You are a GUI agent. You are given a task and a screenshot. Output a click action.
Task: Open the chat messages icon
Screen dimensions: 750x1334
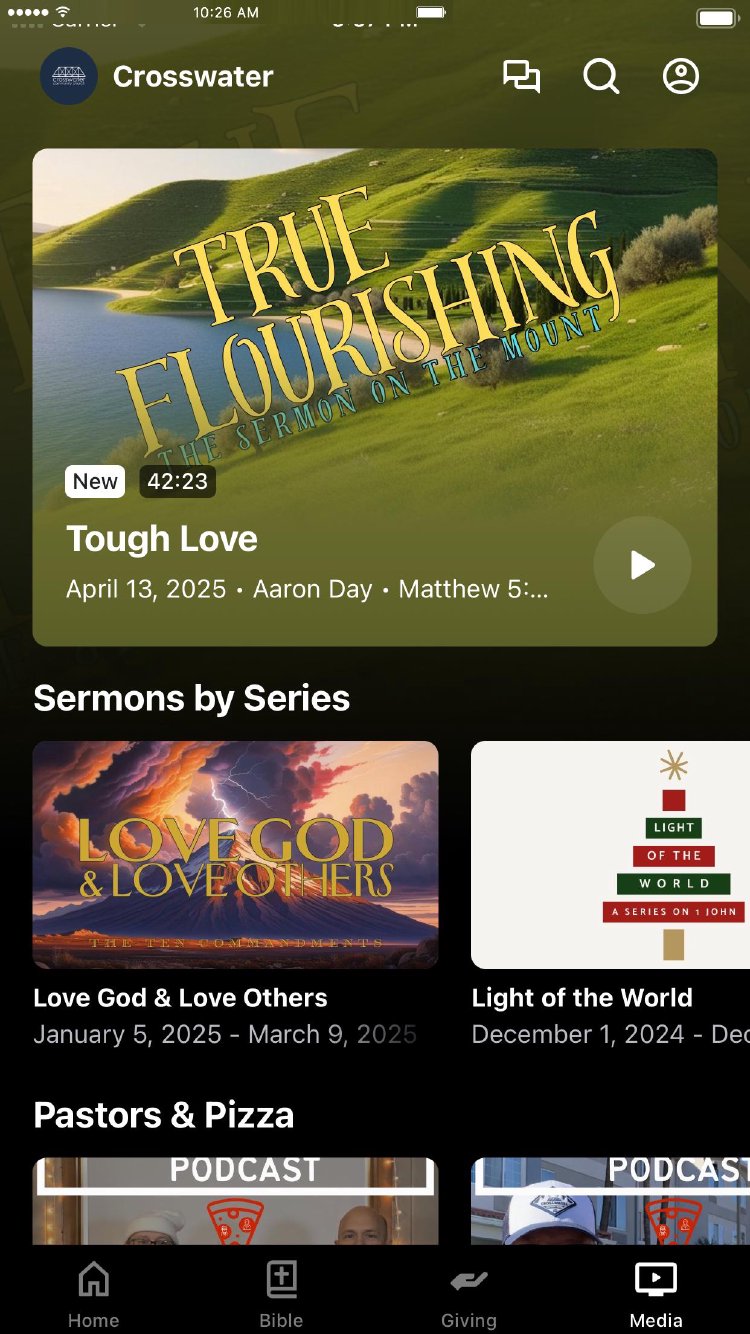click(x=521, y=77)
